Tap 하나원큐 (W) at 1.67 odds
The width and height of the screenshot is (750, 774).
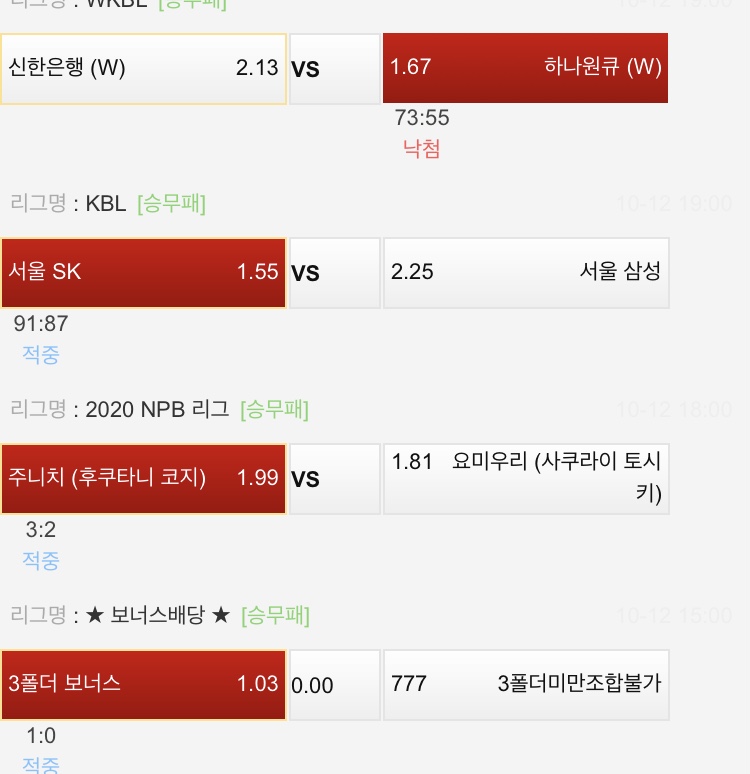[x=525, y=68]
